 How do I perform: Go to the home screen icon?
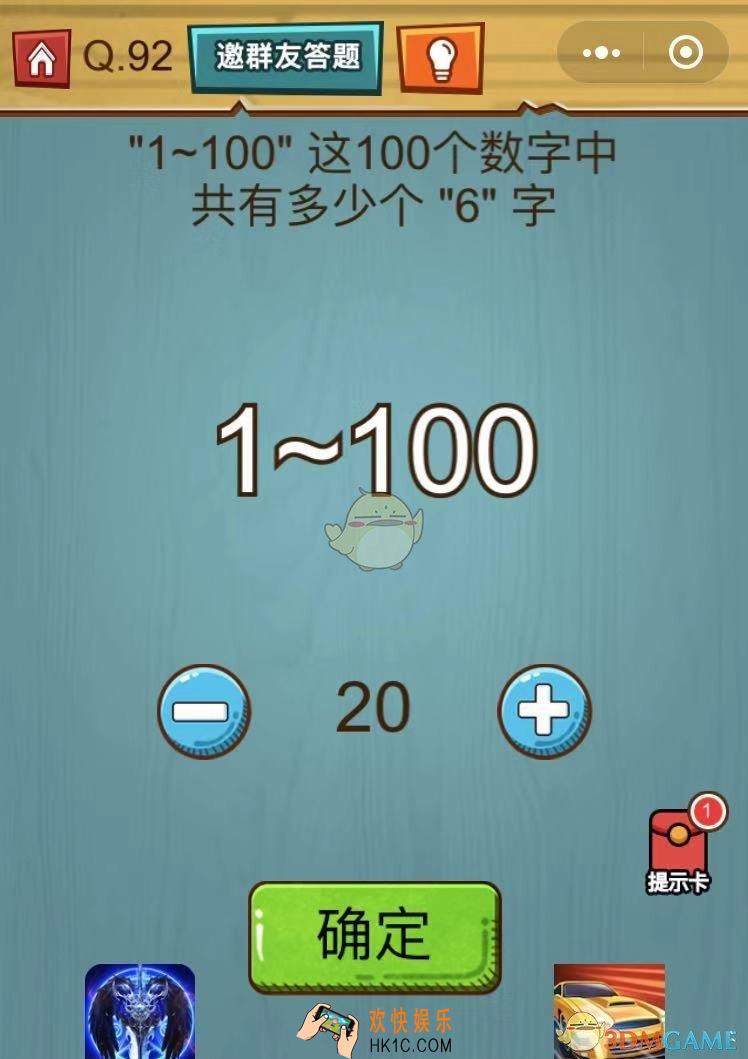coord(41,59)
